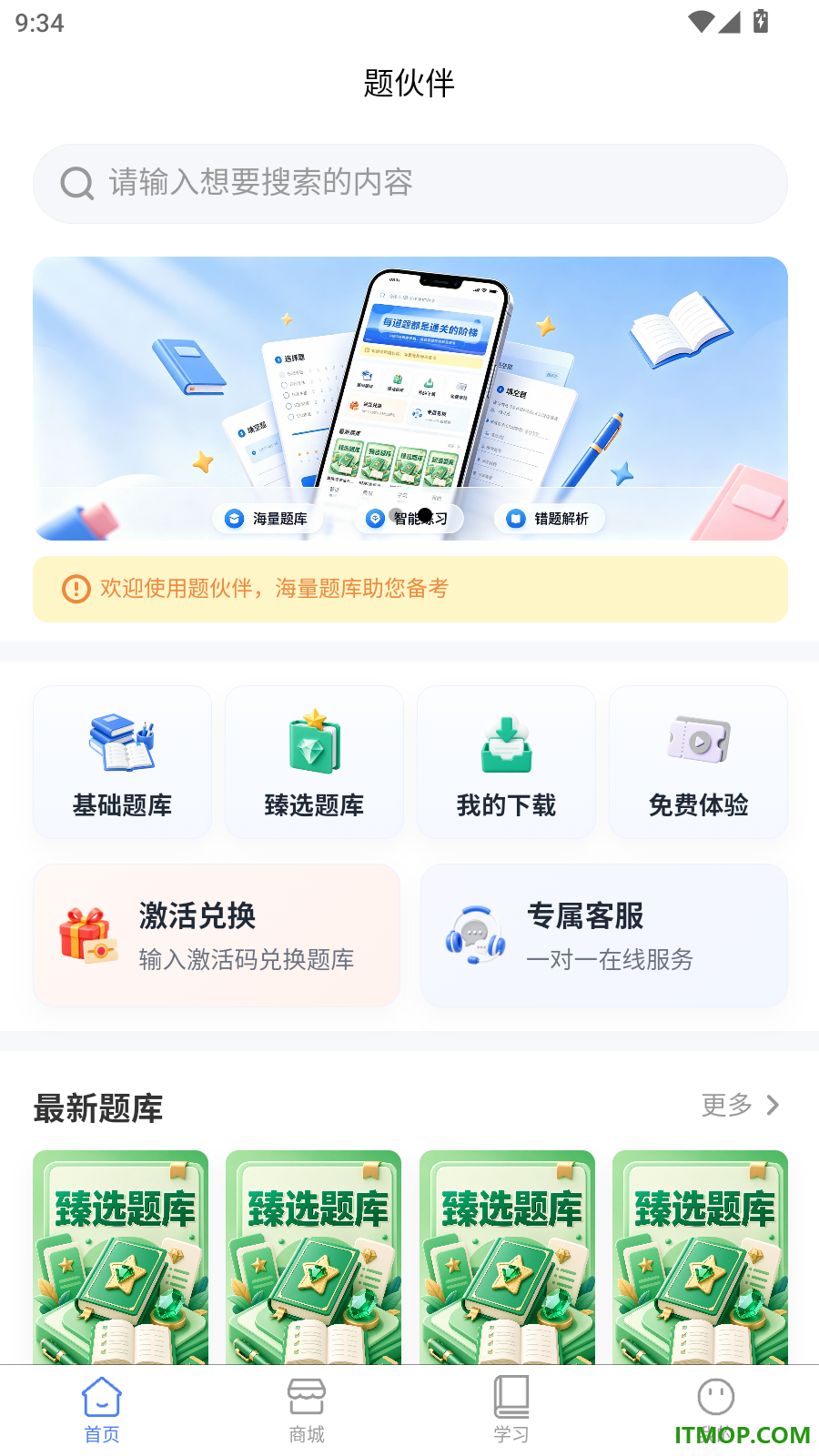Tap the search box at top

click(x=409, y=184)
